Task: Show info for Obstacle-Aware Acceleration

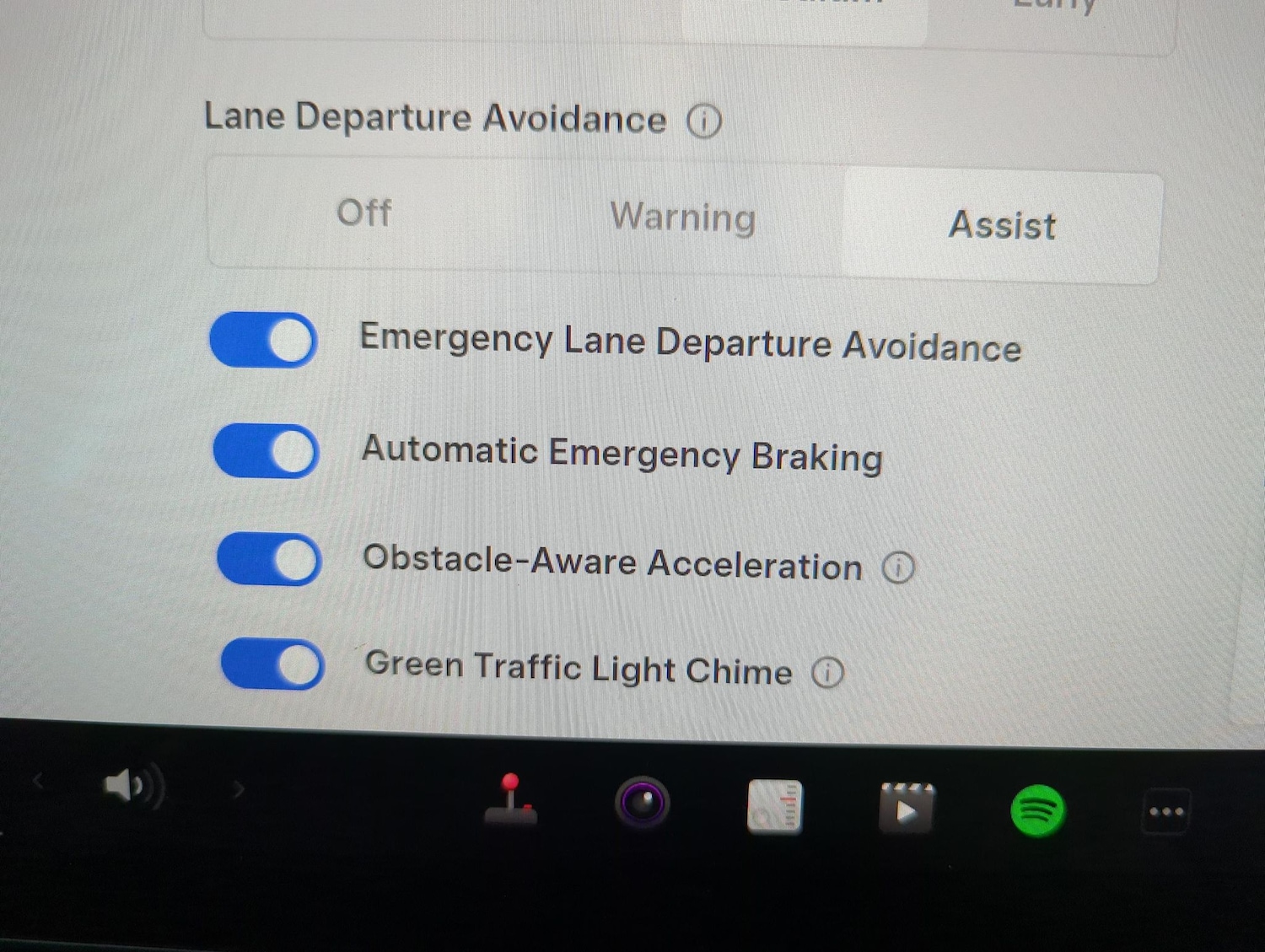Action: 898,568
